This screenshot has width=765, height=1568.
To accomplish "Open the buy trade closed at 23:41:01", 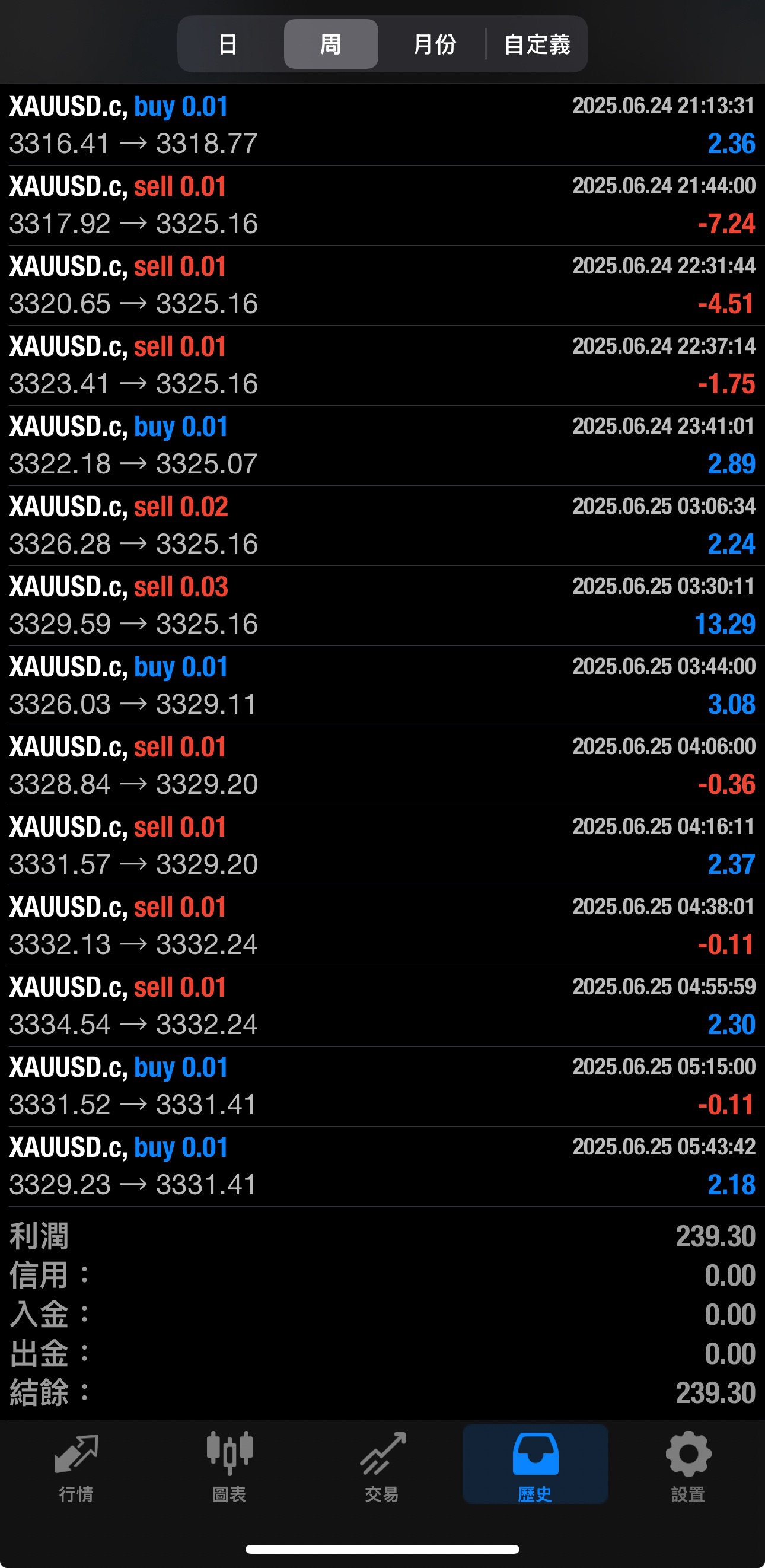I will click(x=382, y=445).
